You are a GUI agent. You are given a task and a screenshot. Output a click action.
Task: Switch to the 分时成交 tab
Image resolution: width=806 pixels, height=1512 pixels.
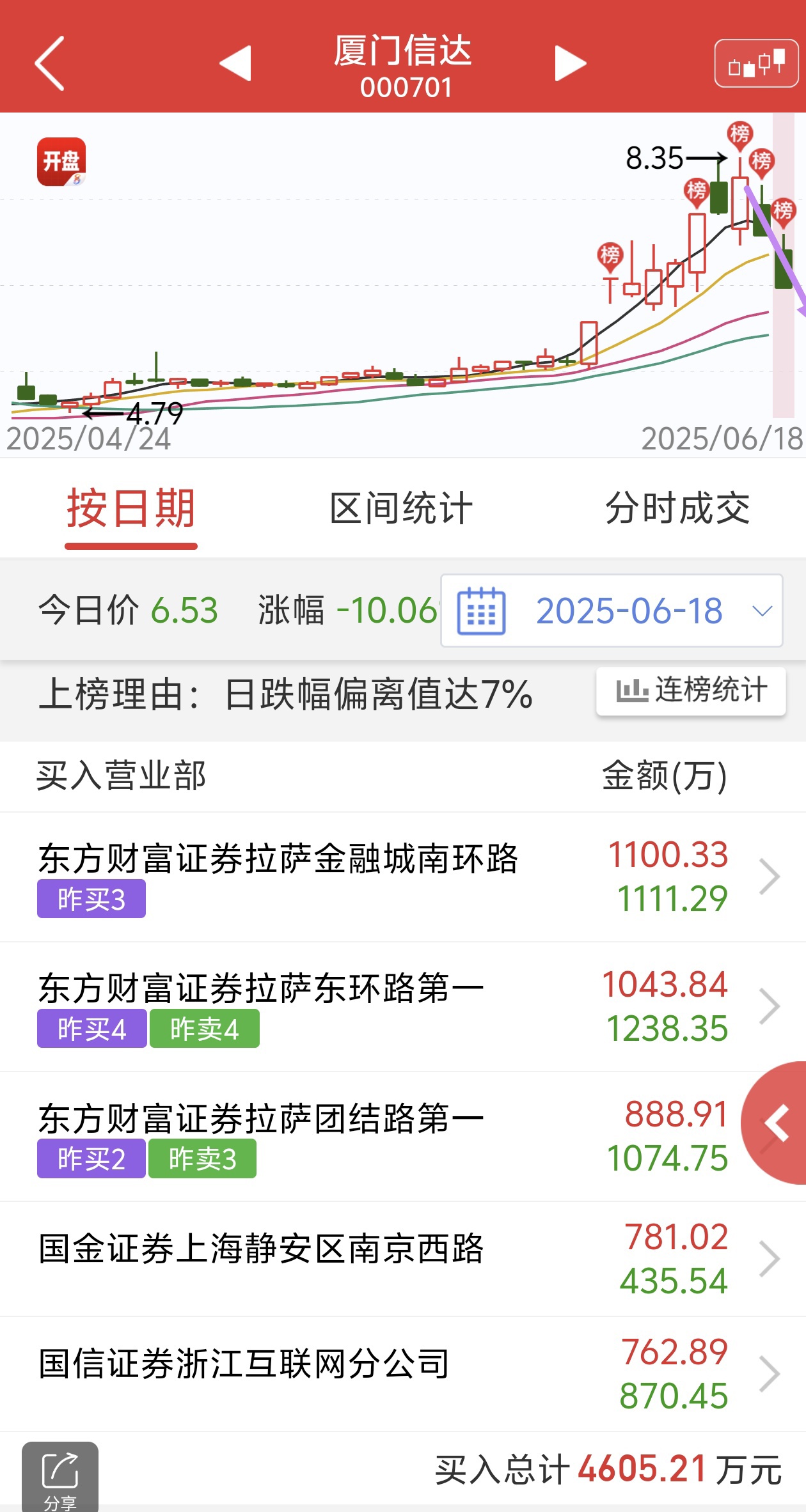coord(677,510)
